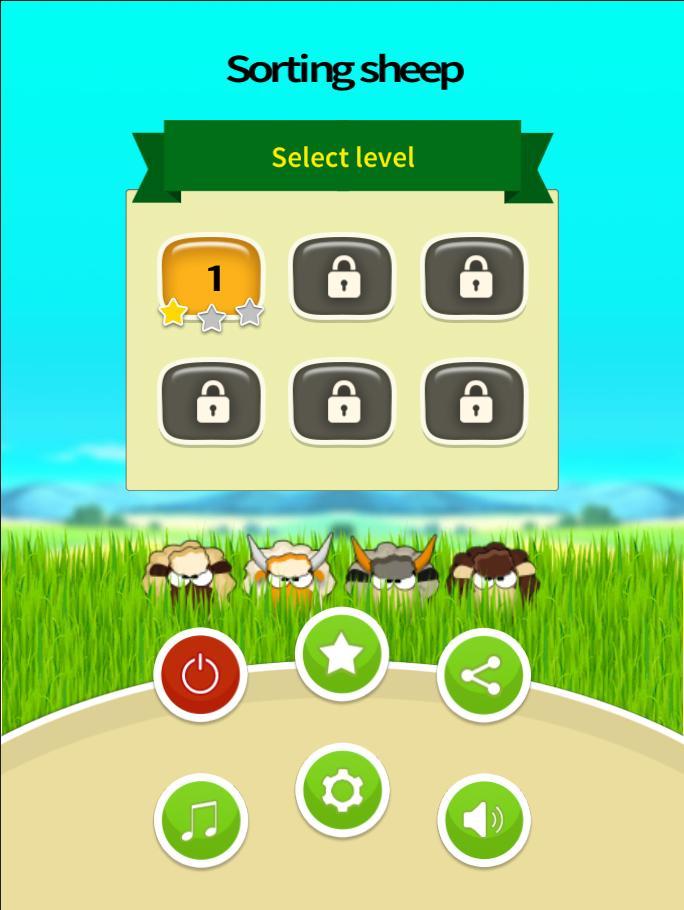Image resolution: width=684 pixels, height=910 pixels.
Task: Share the game
Action: pos(483,675)
